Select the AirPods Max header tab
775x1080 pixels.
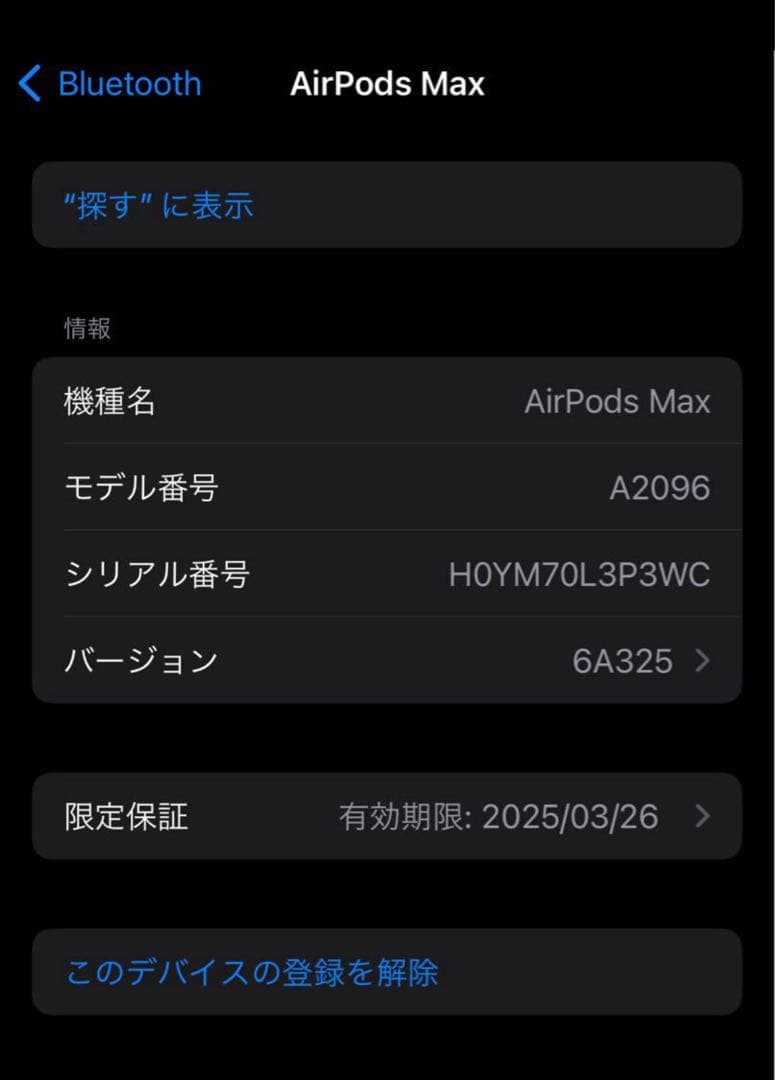point(389,84)
